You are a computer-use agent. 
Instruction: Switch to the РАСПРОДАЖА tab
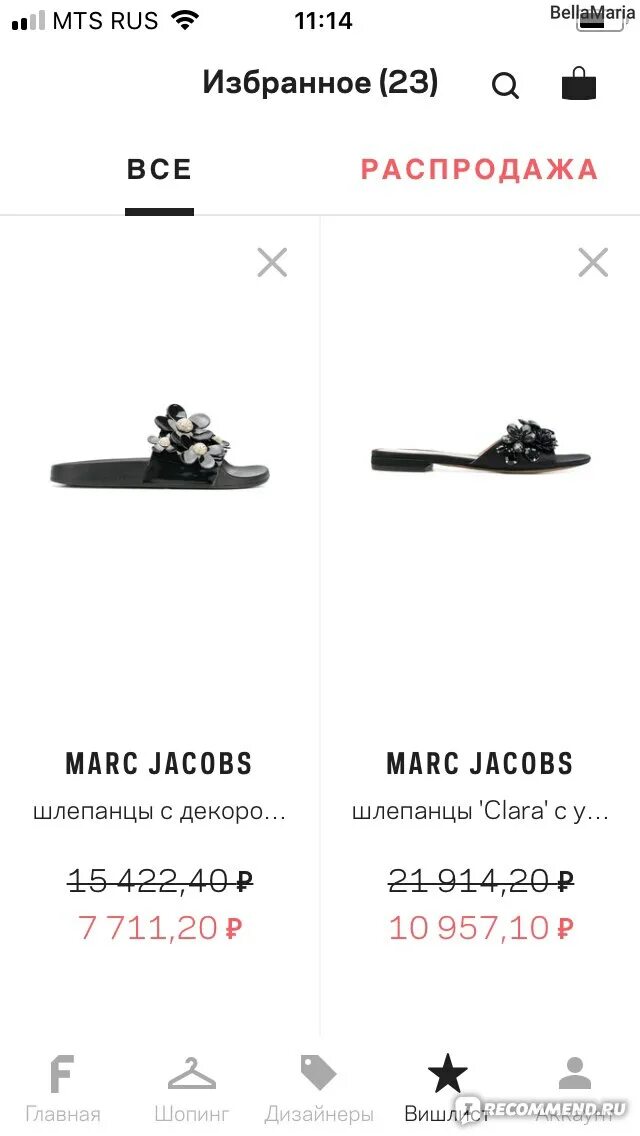[x=479, y=169]
